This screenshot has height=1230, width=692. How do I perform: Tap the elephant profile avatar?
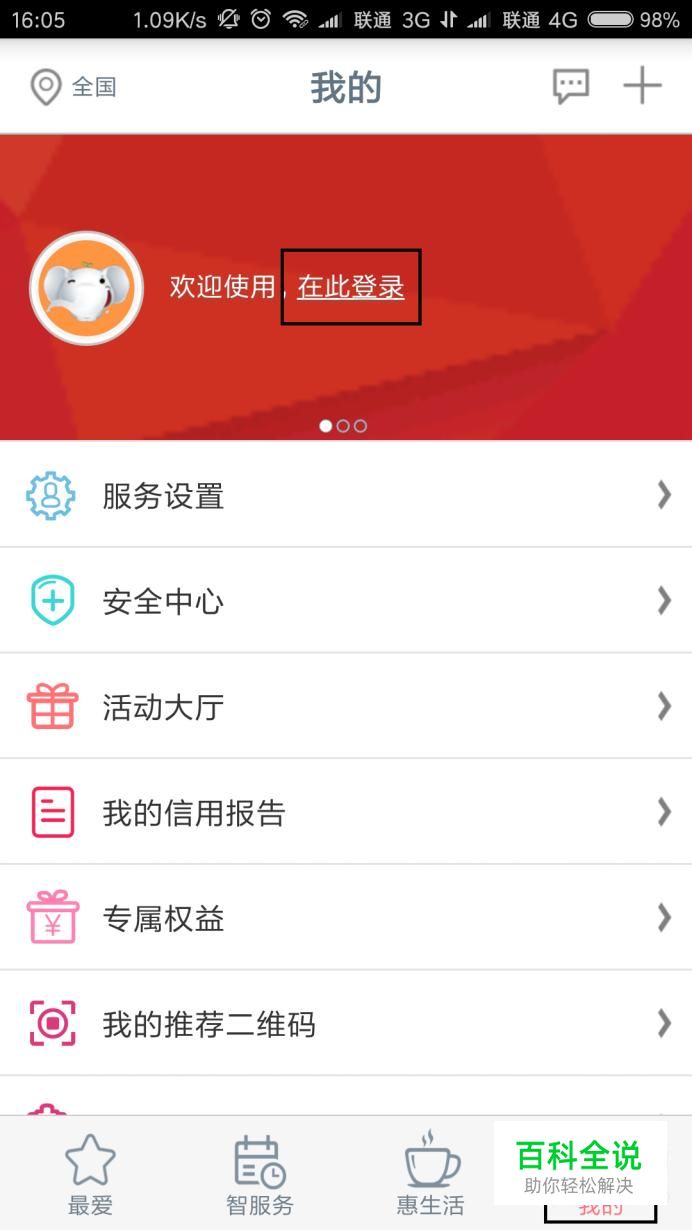(87, 288)
